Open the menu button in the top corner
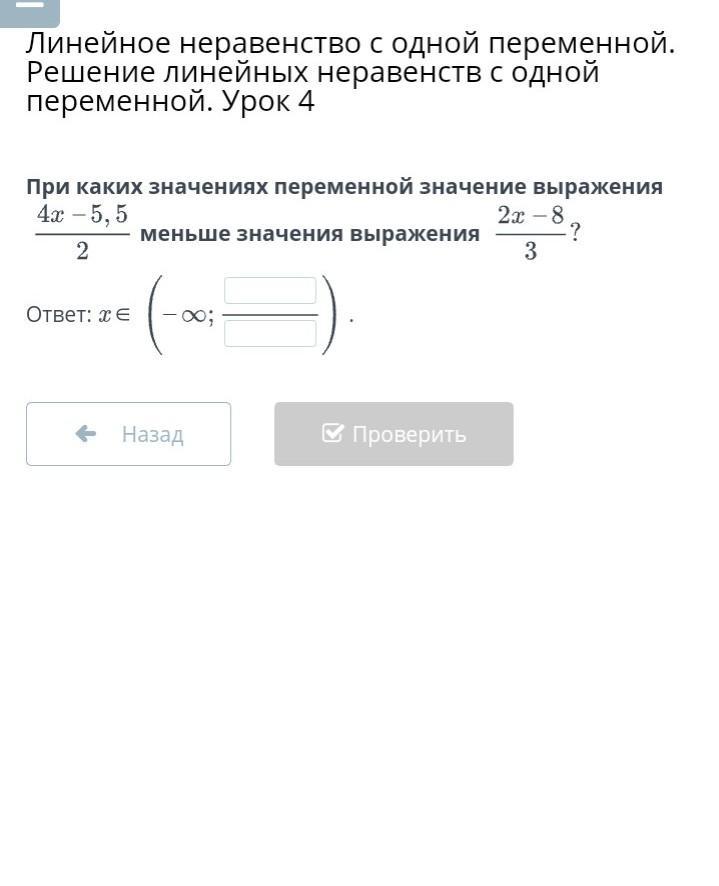 pyautogui.click(x=30, y=8)
